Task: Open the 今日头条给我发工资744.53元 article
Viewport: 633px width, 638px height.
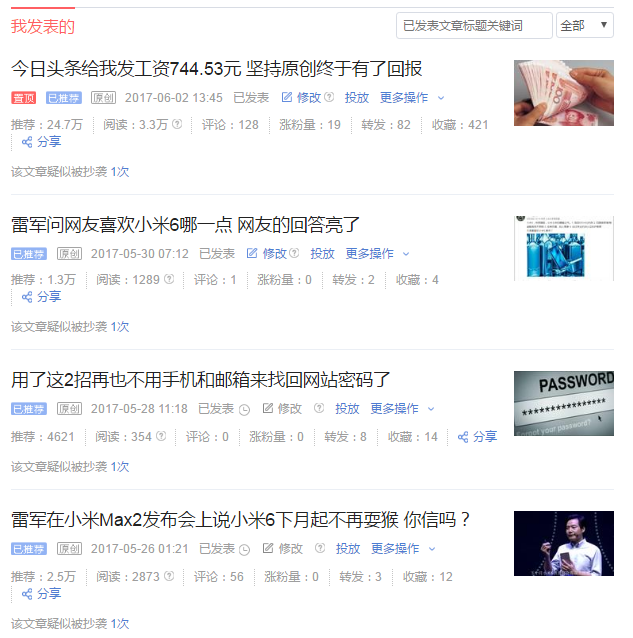Action: tap(217, 69)
